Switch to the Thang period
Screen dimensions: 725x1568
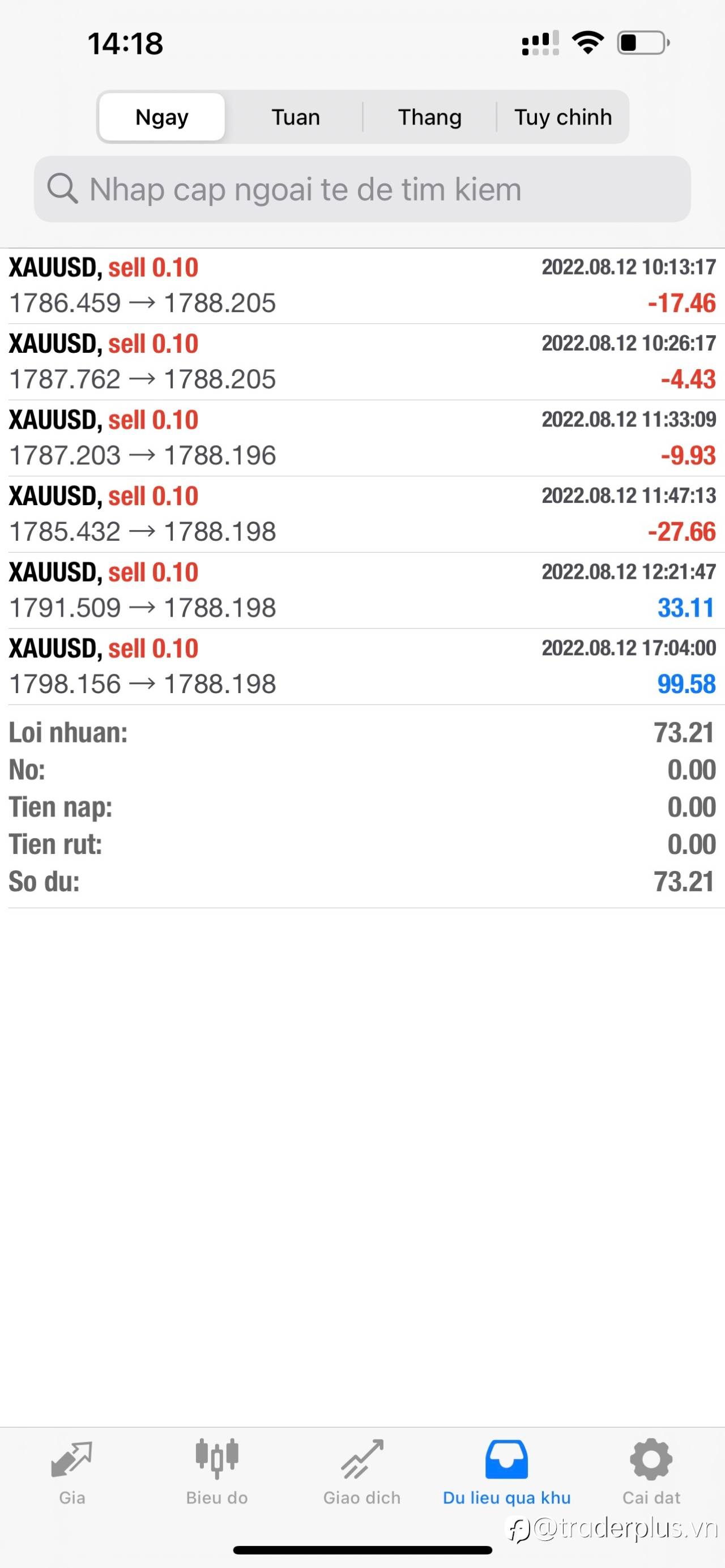click(x=430, y=117)
